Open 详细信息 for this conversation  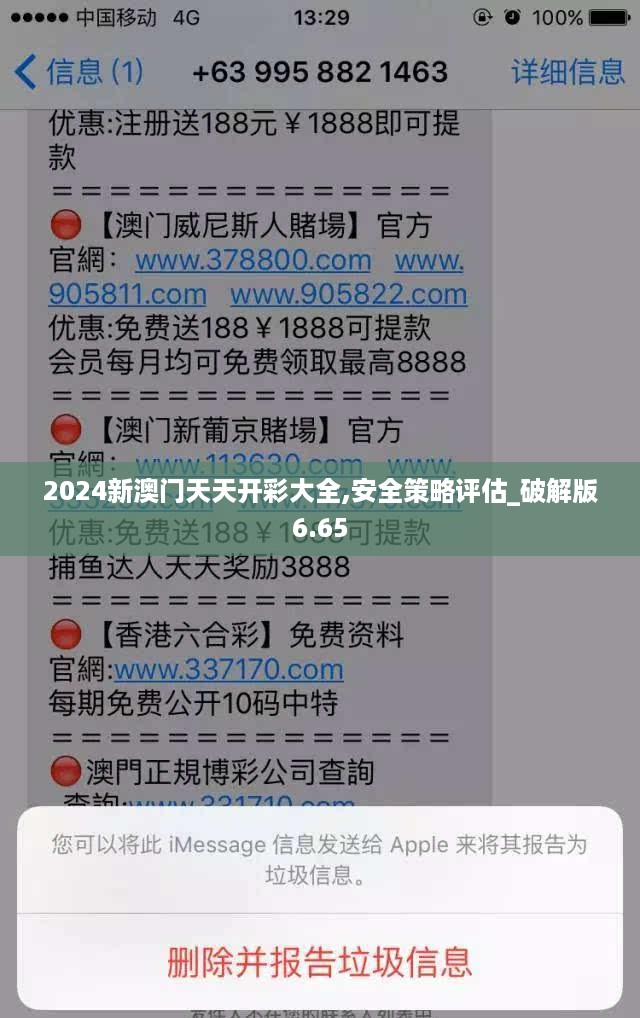coord(567,72)
